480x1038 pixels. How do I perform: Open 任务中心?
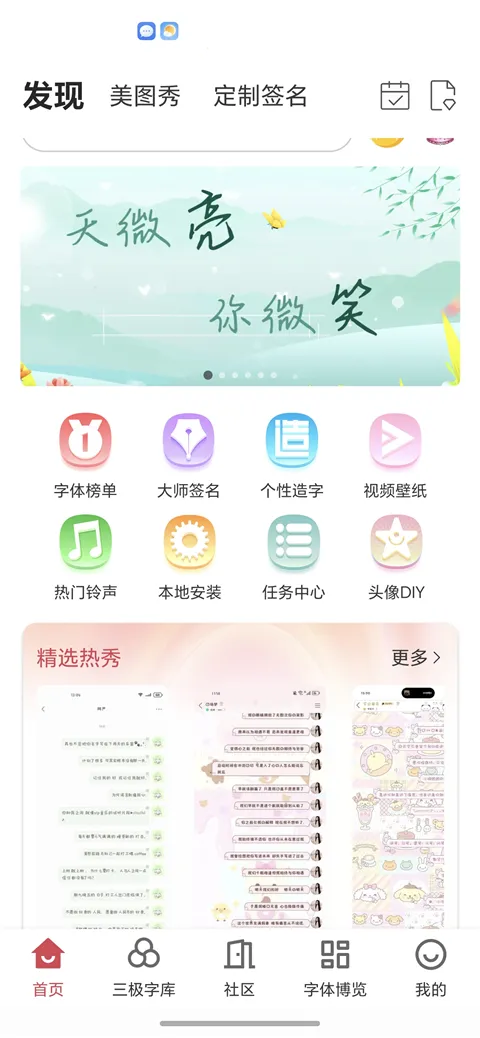[293, 557]
